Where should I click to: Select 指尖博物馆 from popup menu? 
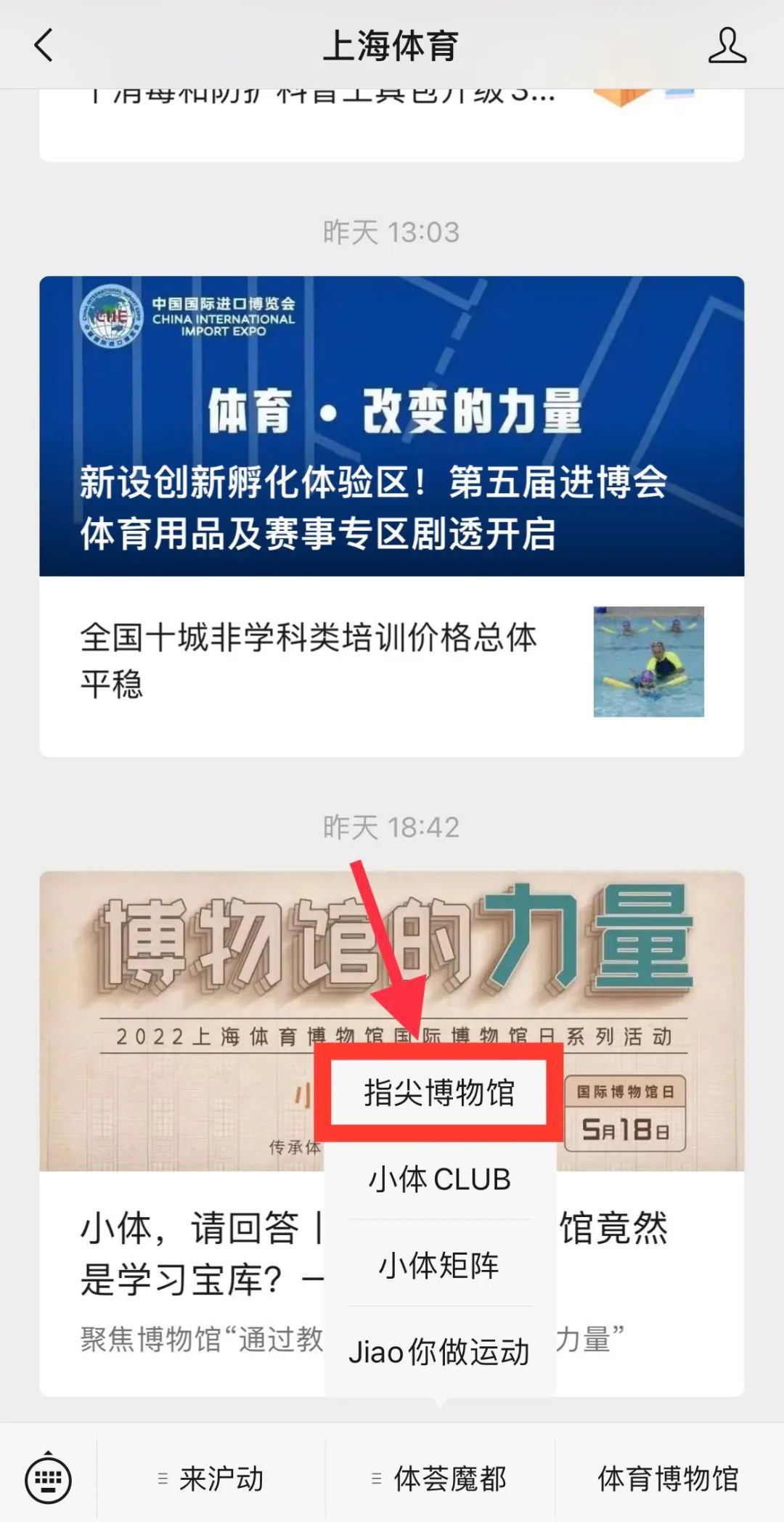click(439, 1092)
